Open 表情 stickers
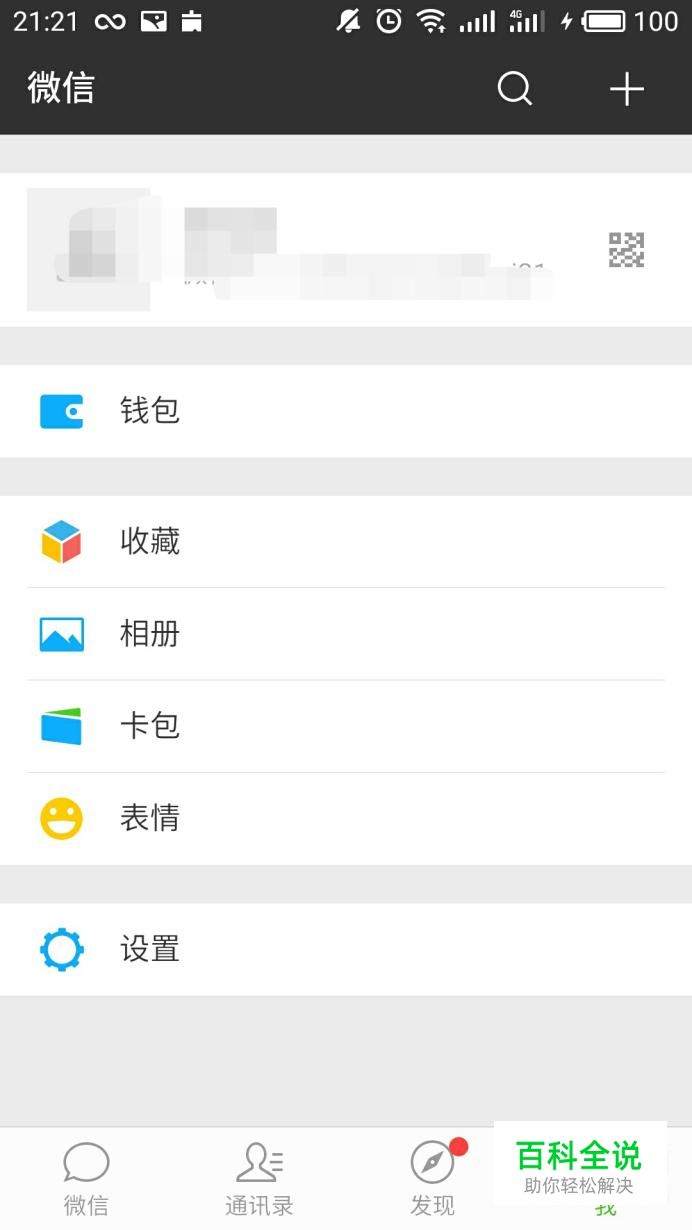The width and height of the screenshot is (692, 1230). click(346, 819)
